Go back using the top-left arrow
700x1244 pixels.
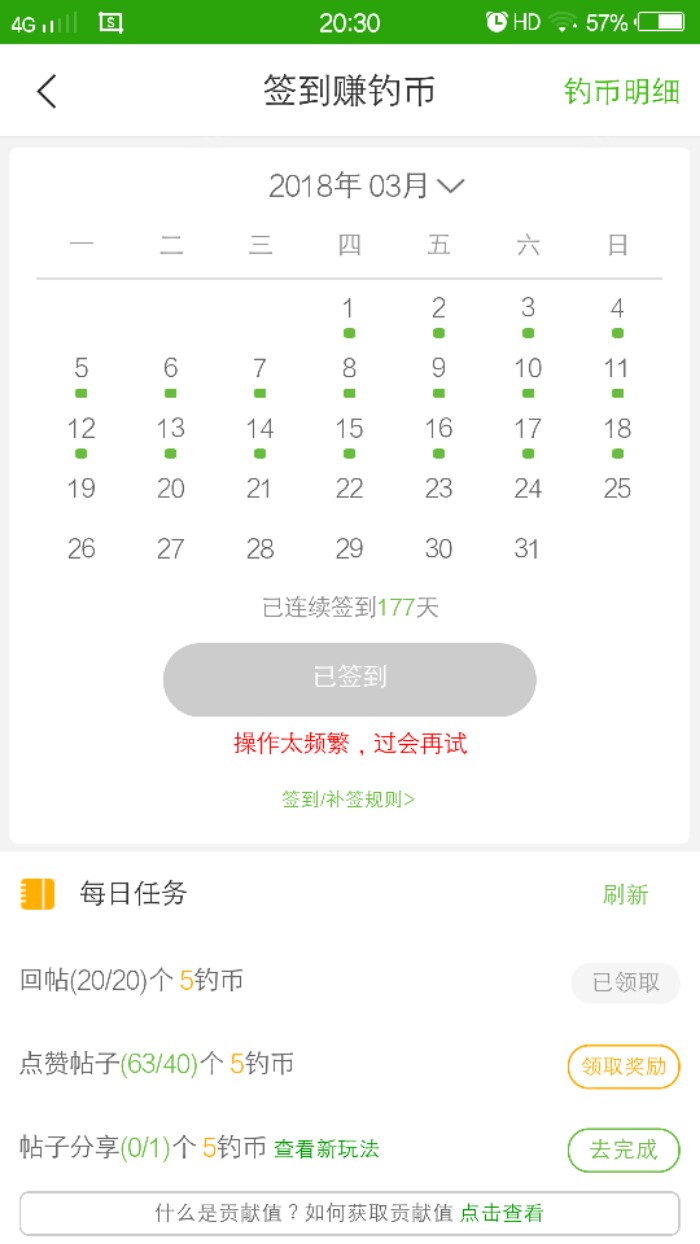(47, 91)
